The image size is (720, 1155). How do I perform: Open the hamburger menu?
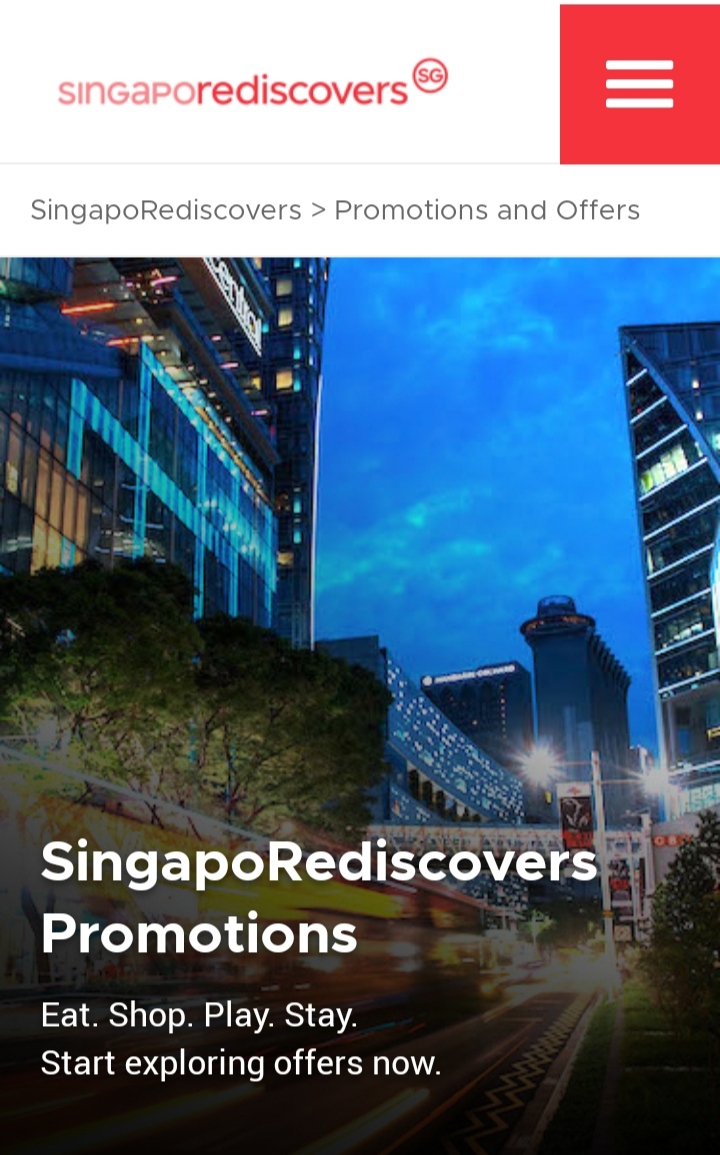click(639, 84)
